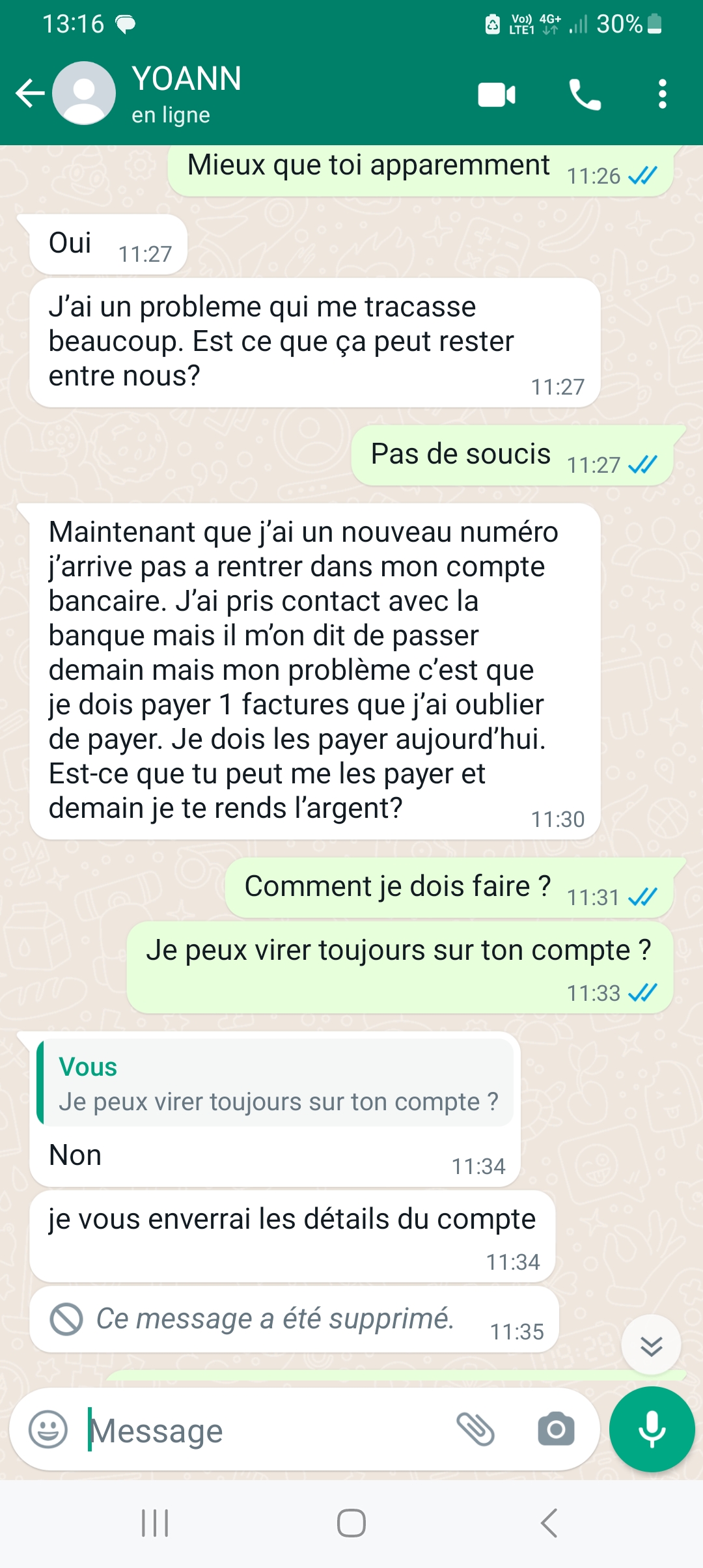Screen dimensions: 703x1568
Task: Open the overflow menu
Action: (x=662, y=95)
